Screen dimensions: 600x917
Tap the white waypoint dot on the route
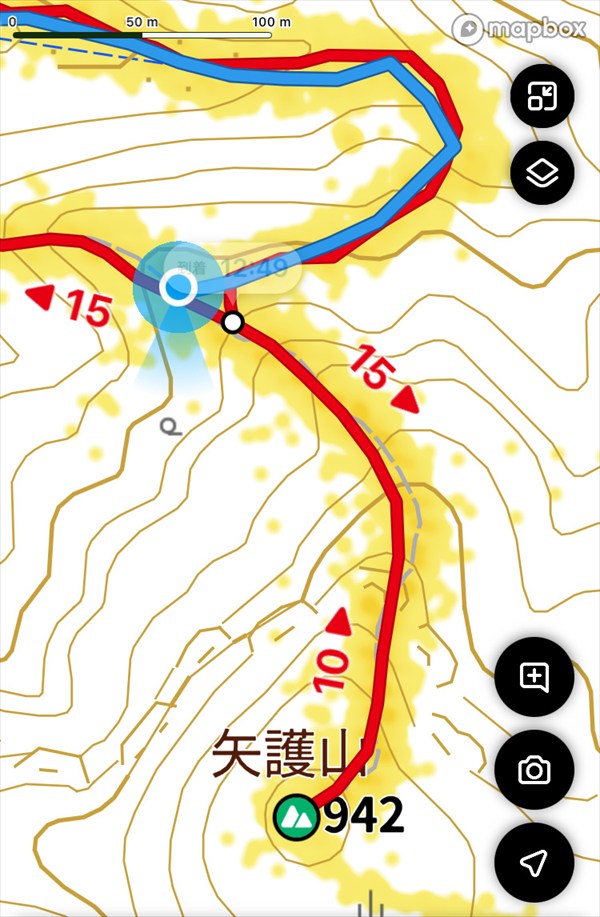[x=233, y=323]
